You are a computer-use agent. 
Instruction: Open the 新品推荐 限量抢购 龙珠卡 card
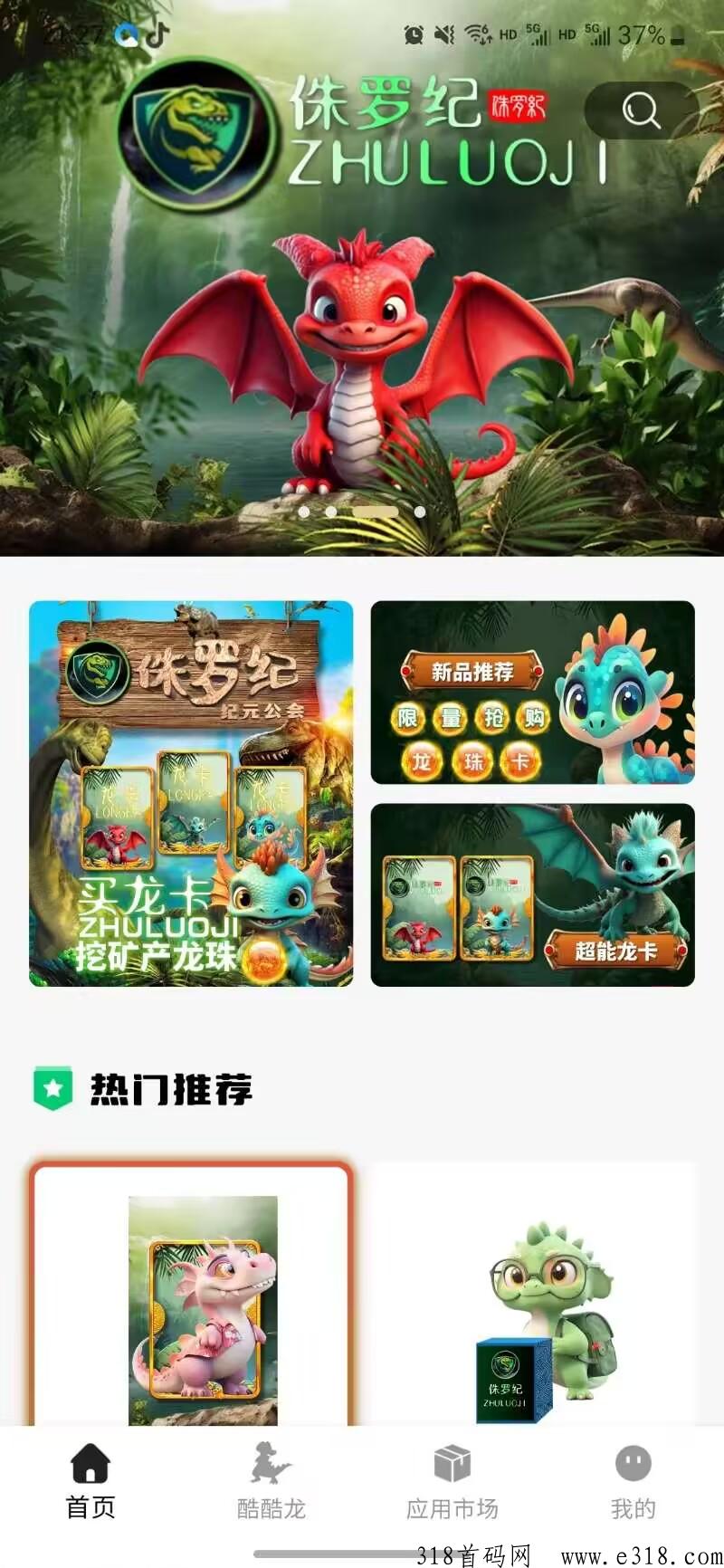532,693
